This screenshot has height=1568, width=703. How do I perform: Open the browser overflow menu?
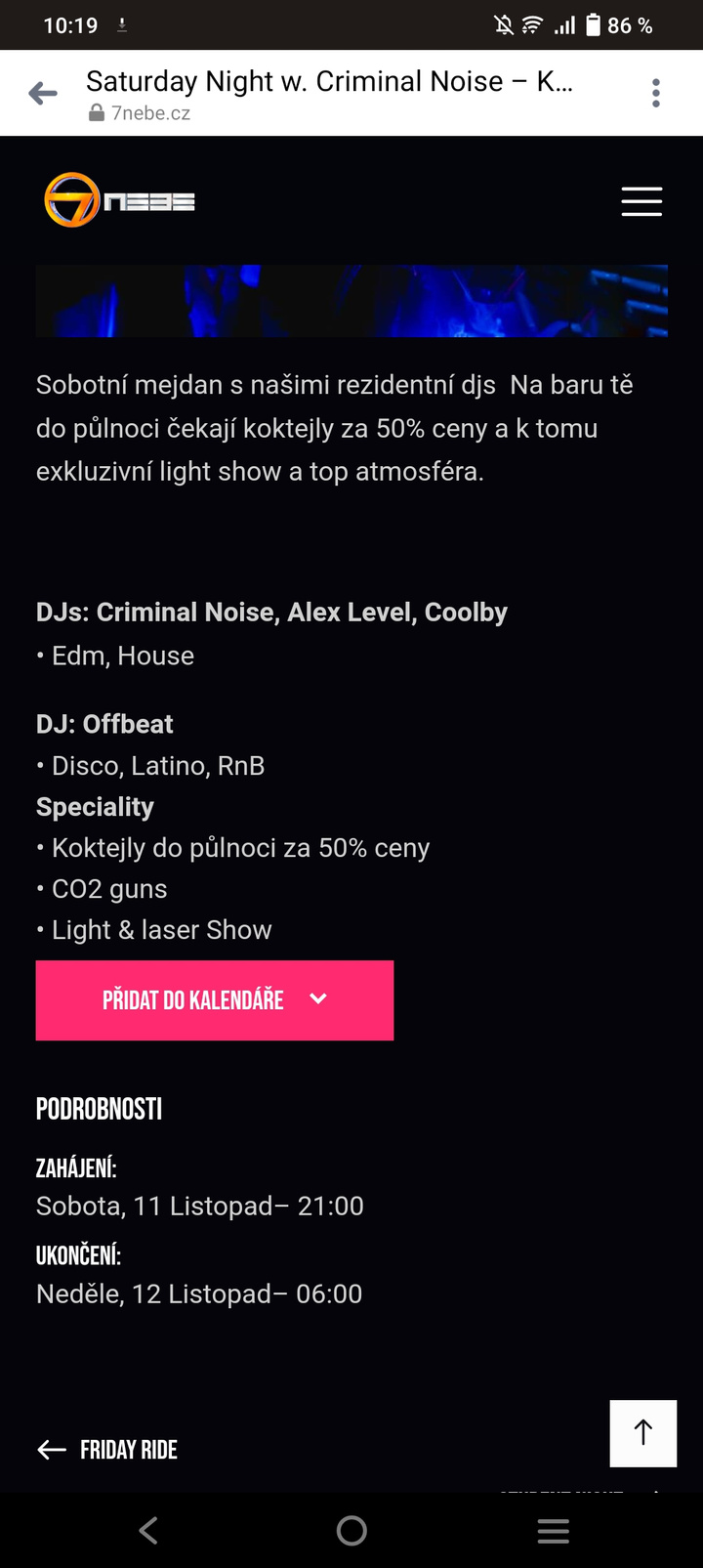click(x=656, y=94)
